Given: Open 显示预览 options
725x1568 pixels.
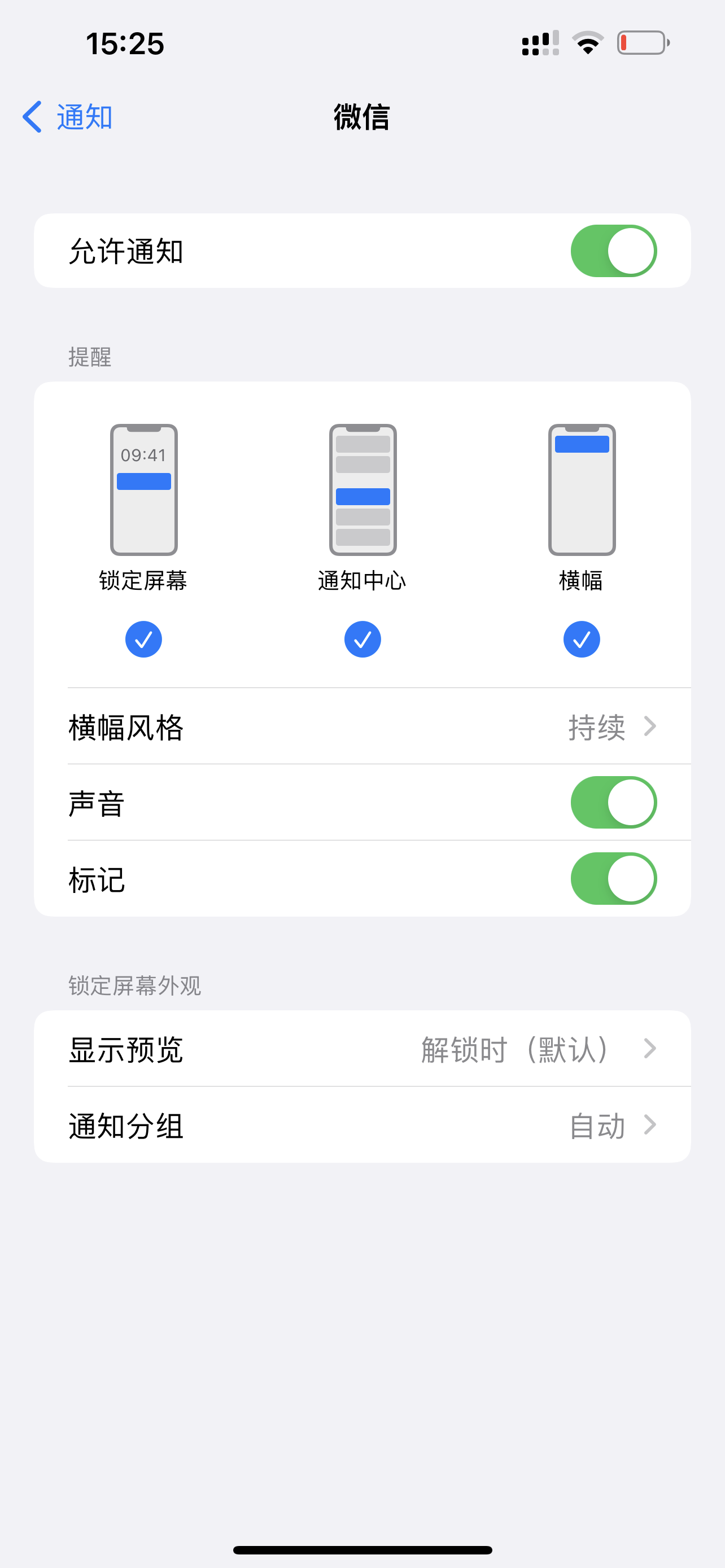Looking at the screenshot, I should [x=362, y=1049].
